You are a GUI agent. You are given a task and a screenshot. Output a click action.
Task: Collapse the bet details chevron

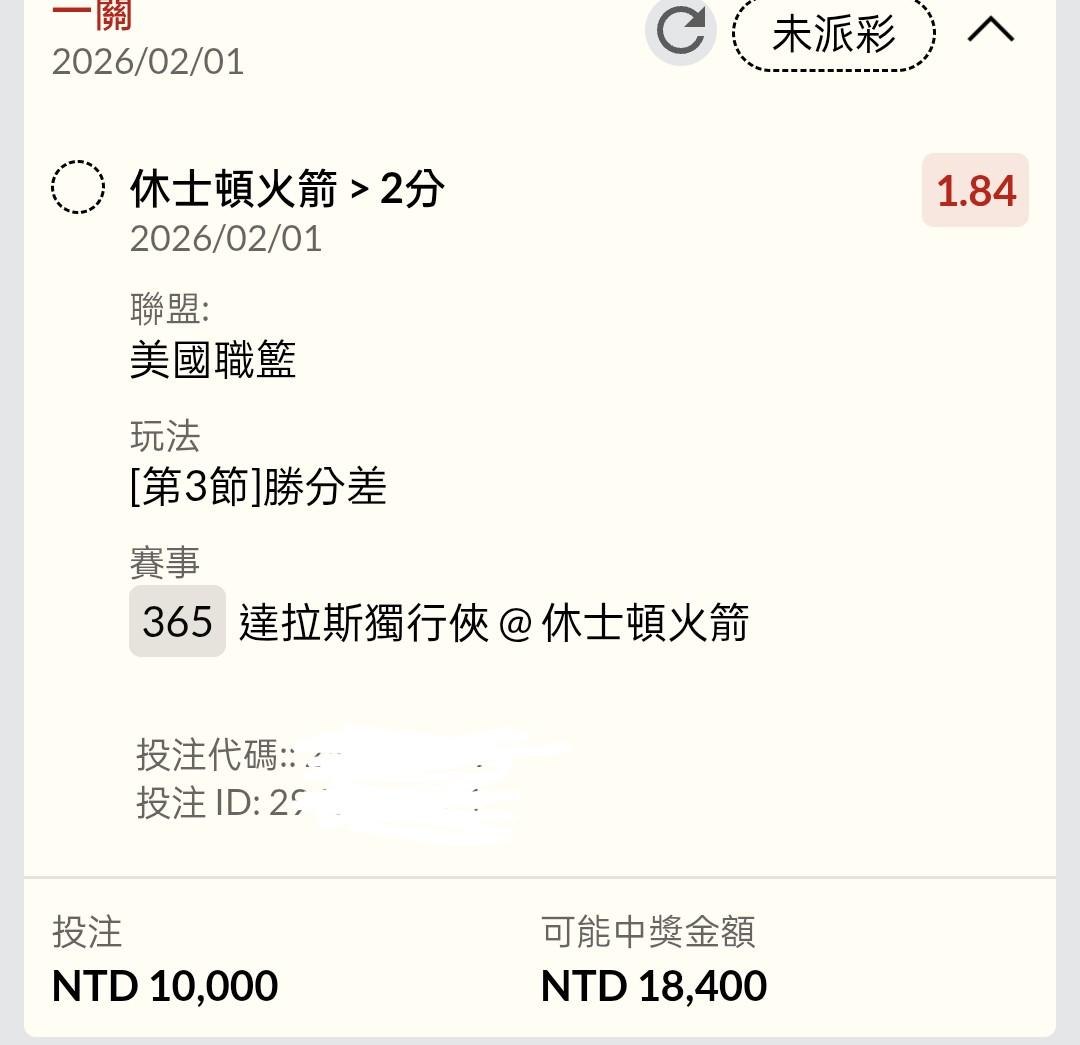pyautogui.click(x=990, y=31)
